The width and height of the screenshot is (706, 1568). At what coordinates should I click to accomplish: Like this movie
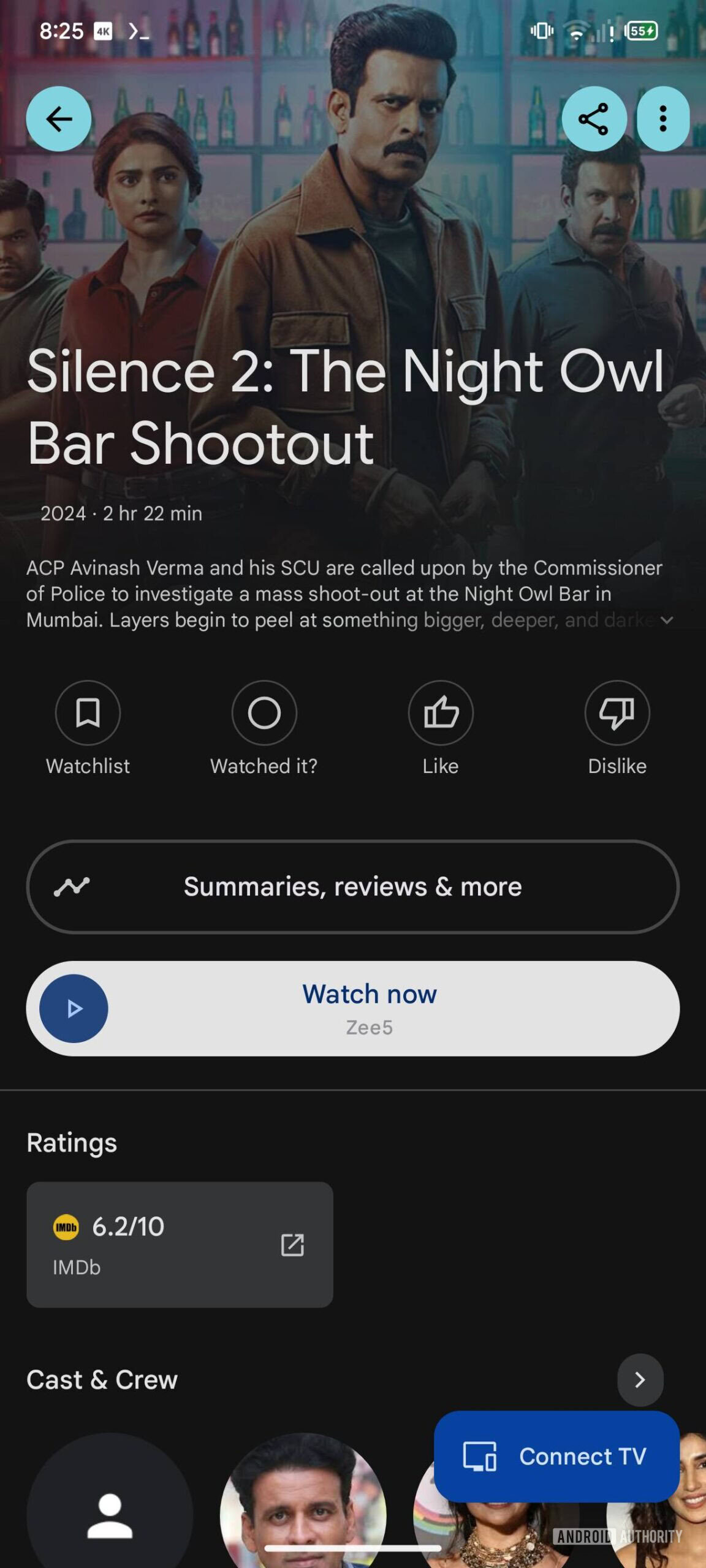[x=441, y=713]
